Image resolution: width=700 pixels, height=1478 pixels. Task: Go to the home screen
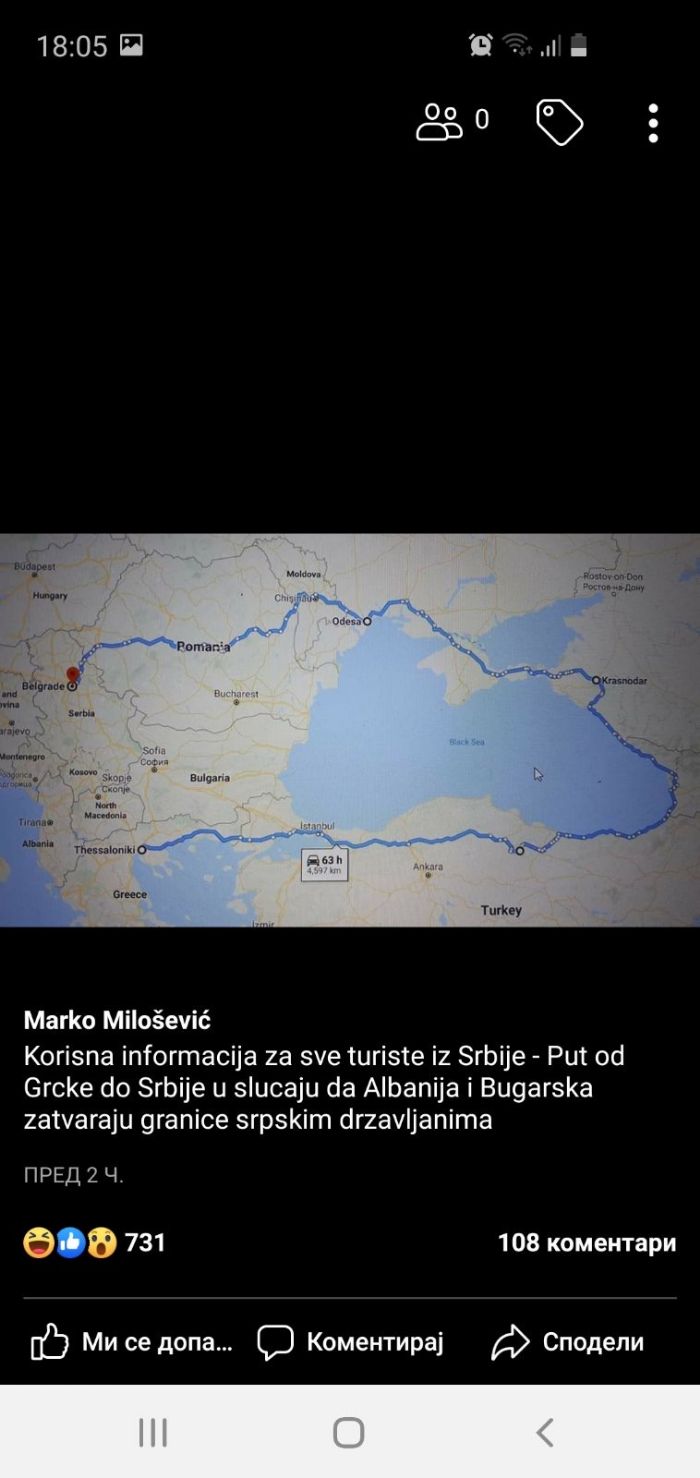tap(349, 1432)
